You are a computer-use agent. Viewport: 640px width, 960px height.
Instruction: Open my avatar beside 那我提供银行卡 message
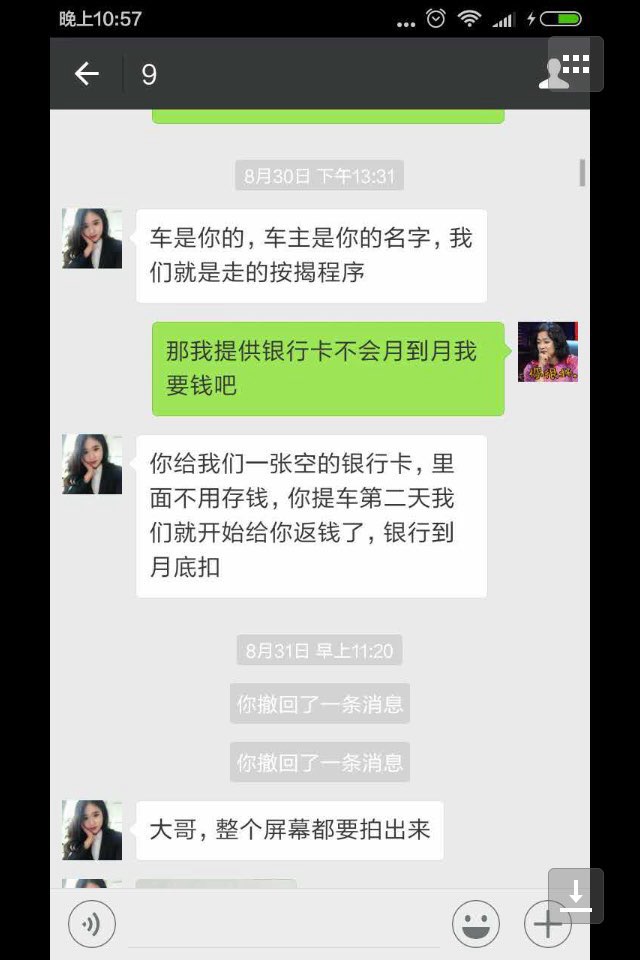coord(547,352)
